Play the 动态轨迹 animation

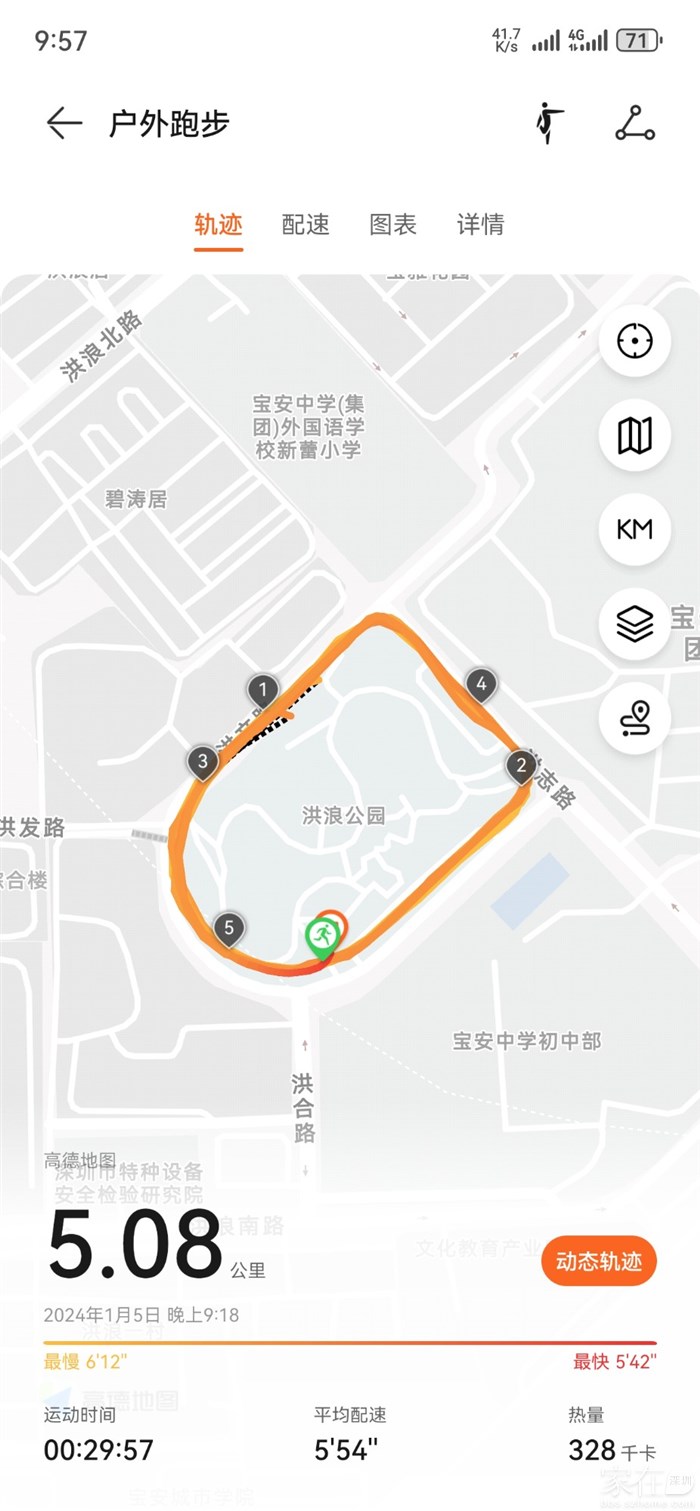point(598,1261)
